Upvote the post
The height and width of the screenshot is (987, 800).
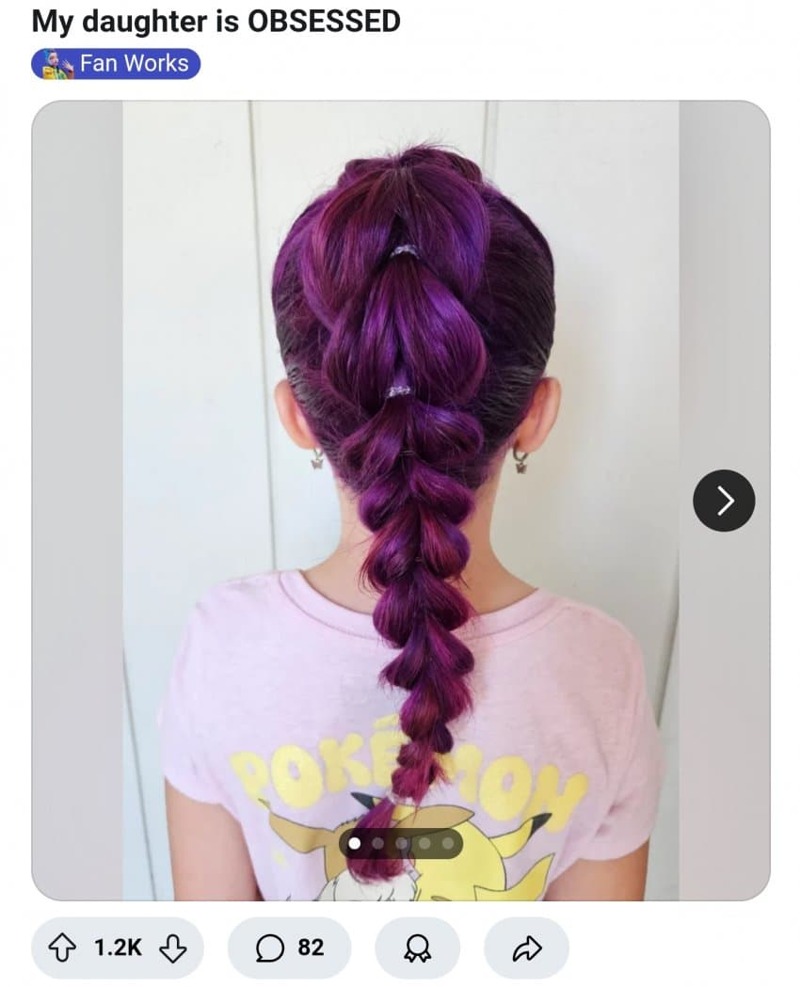62,947
